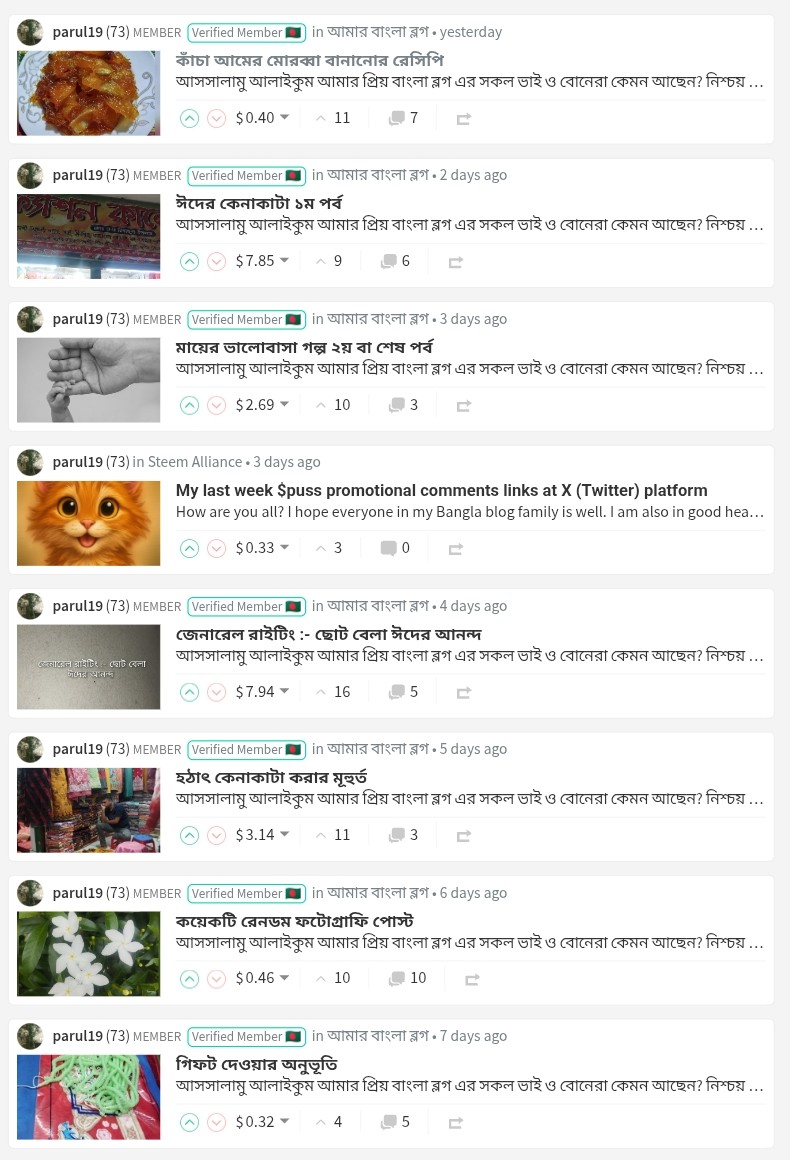Viewport: 790px width, 1160px height.
Task: Open the orange cat post thumbnail
Action: (89, 524)
